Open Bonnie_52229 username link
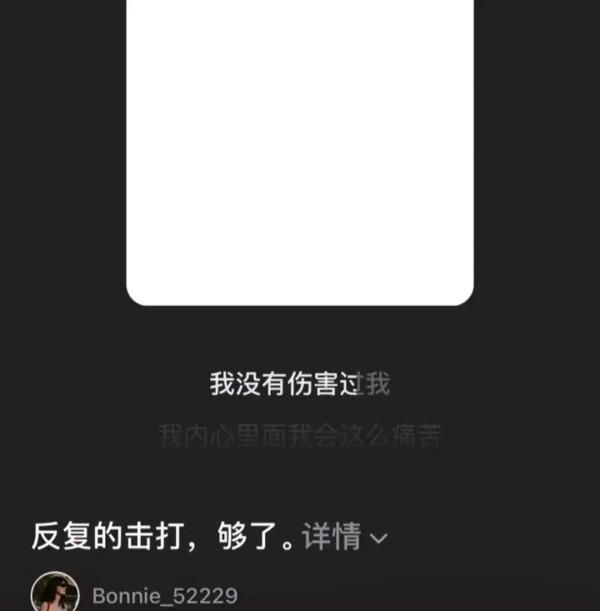600x611 pixels. [x=164, y=596]
